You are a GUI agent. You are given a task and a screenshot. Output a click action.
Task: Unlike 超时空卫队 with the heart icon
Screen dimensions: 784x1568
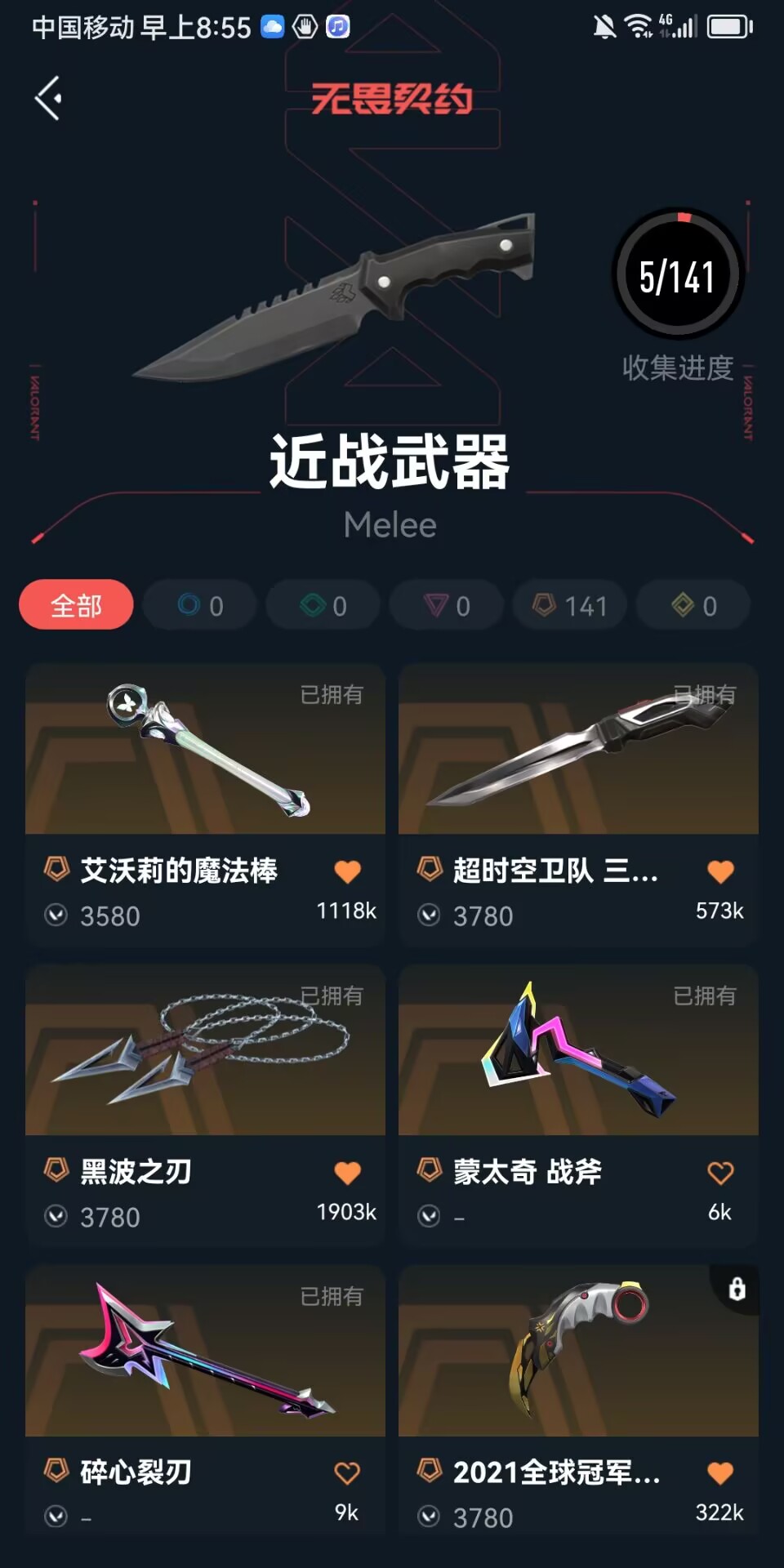point(720,872)
